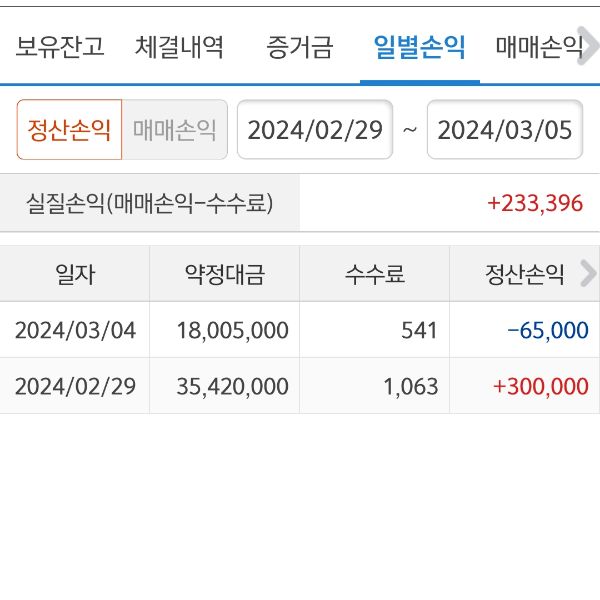Tap the arrow beside the 정산손익 column header
Screen dimensions: 600x600
[x=588, y=274]
